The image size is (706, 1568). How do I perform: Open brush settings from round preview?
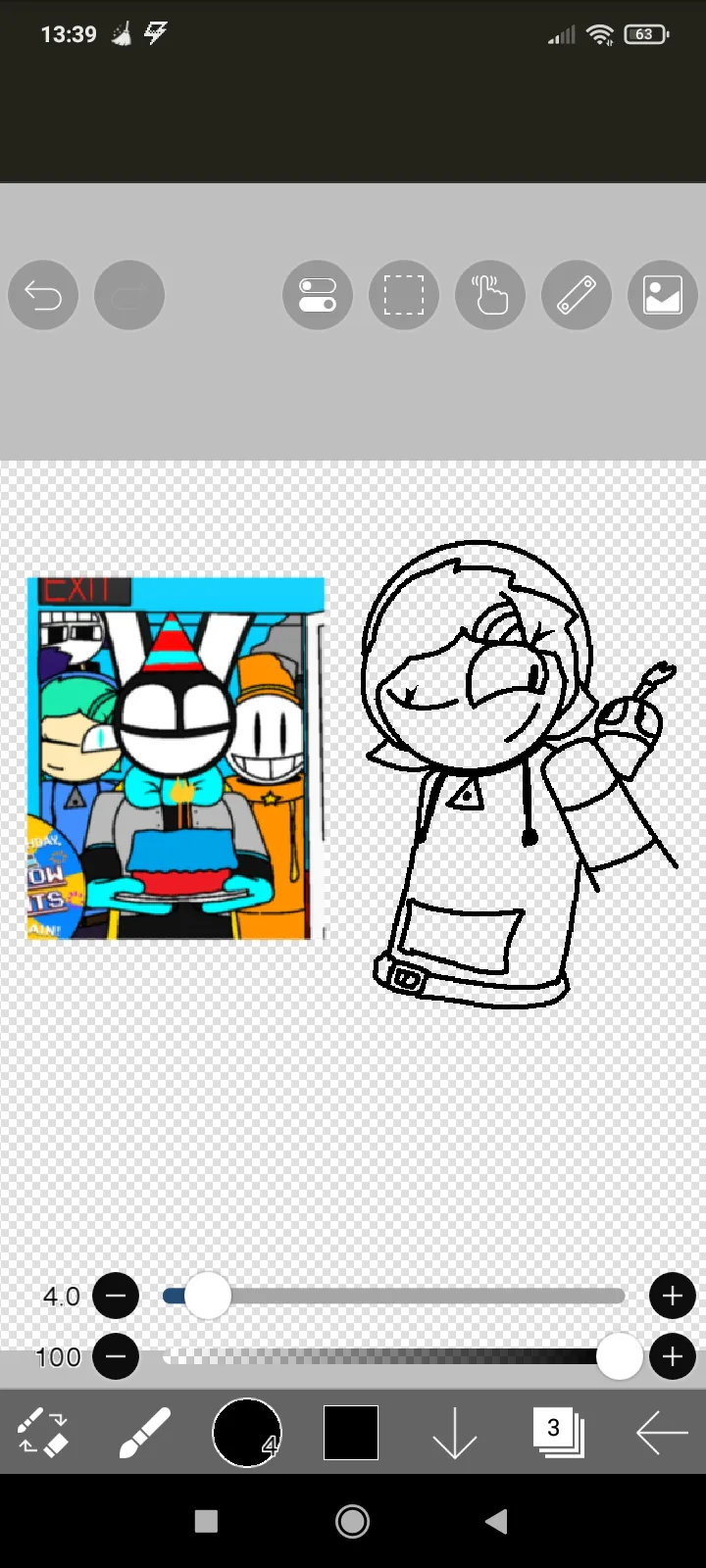(x=247, y=1432)
